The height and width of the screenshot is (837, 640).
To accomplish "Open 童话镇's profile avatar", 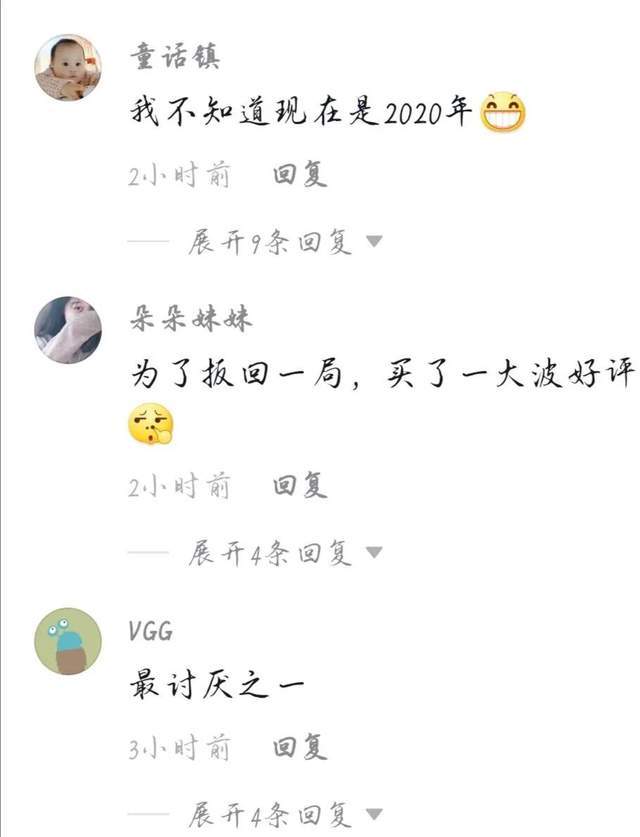I will click(68, 67).
